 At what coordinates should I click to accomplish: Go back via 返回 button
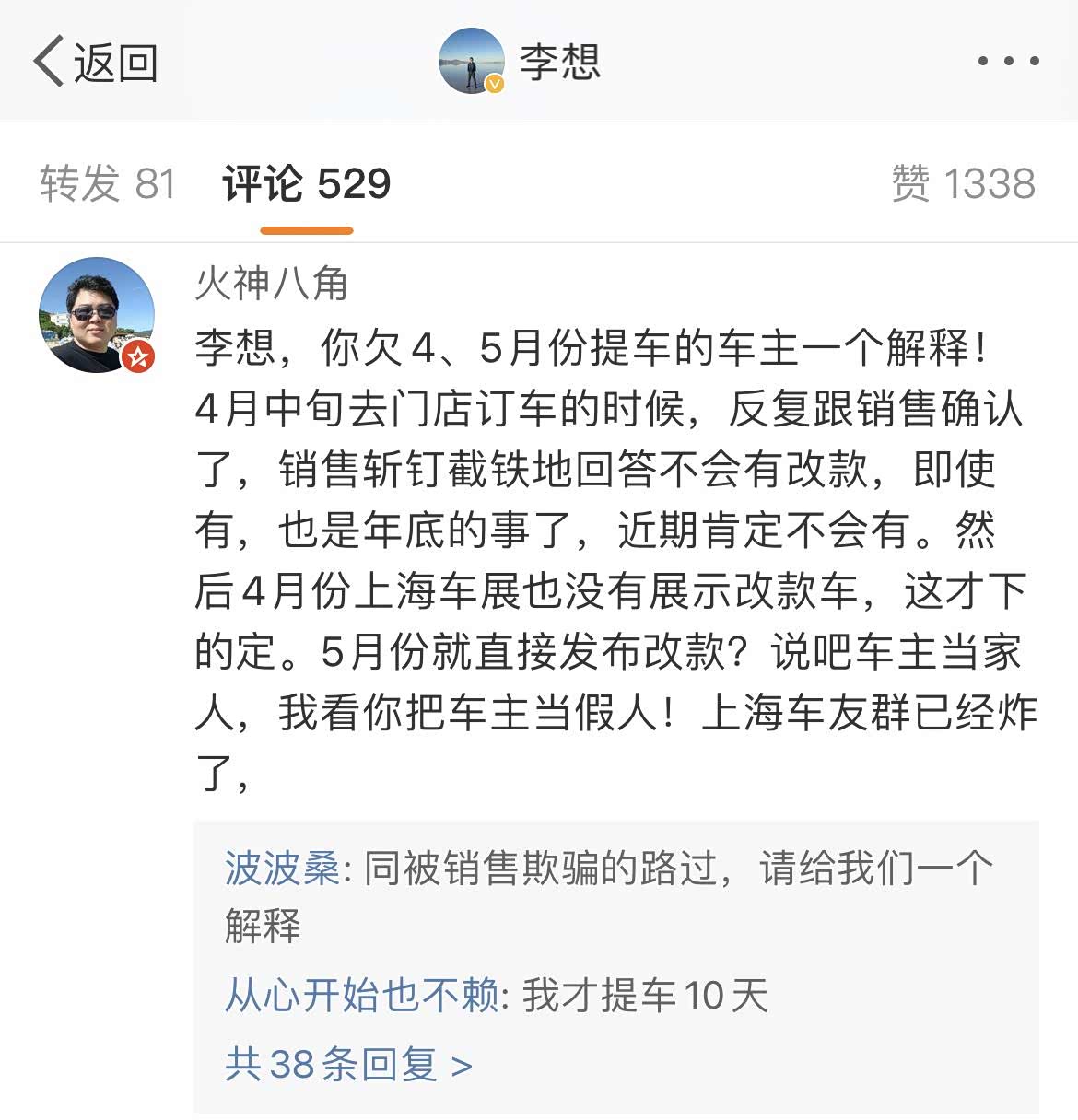point(95,63)
